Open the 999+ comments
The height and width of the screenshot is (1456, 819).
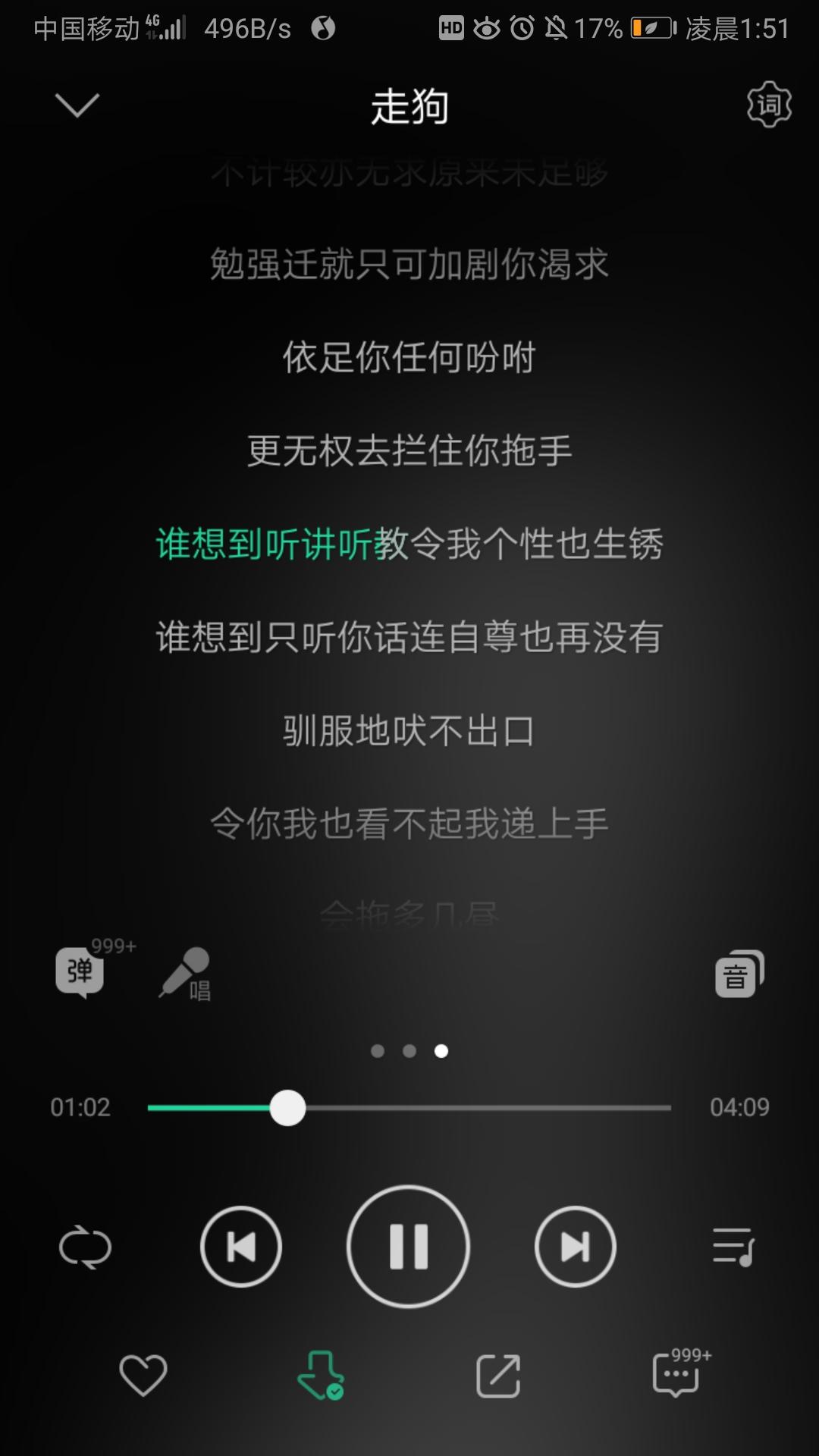click(x=680, y=1373)
